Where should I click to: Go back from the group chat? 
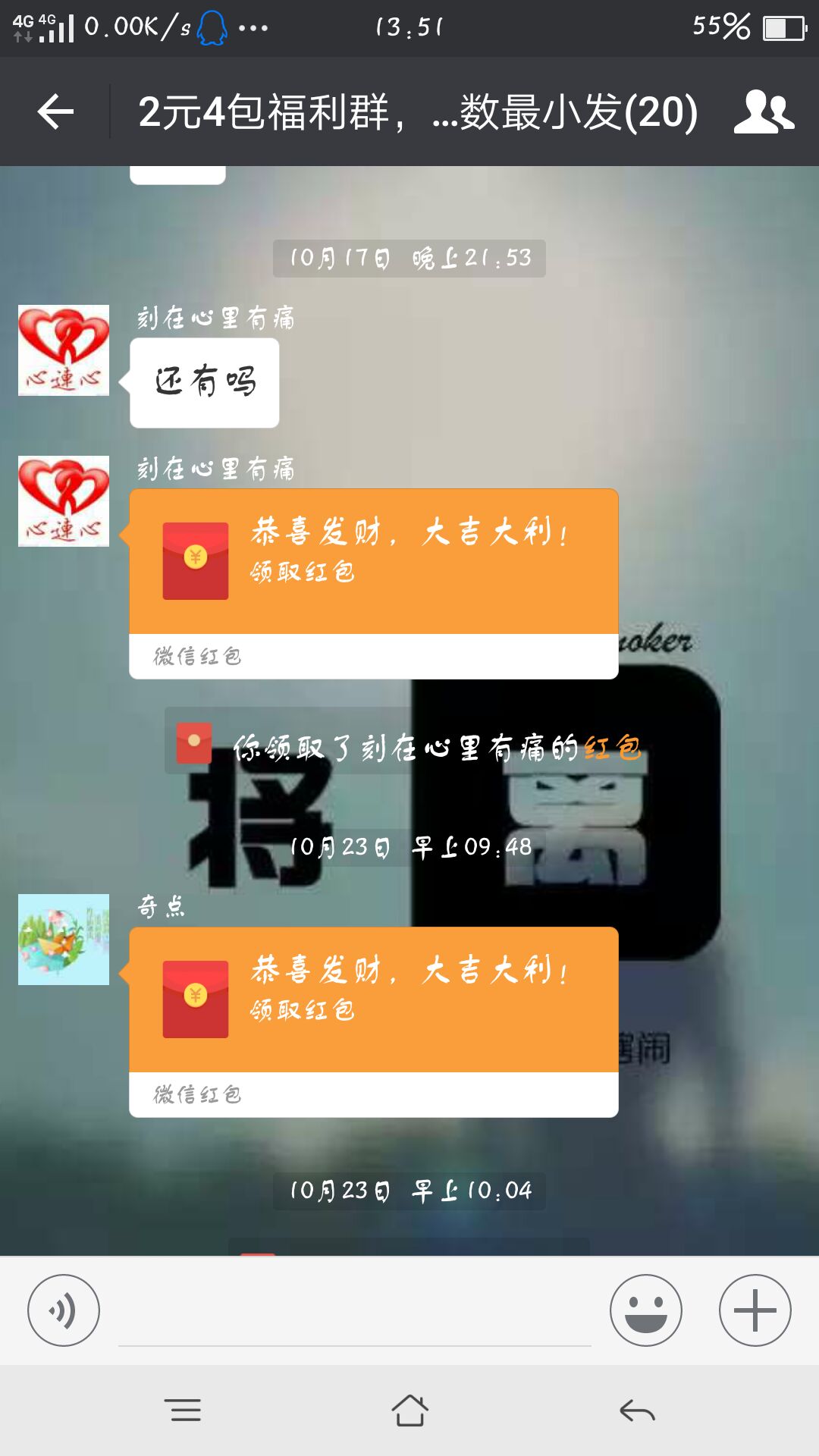coord(55,112)
